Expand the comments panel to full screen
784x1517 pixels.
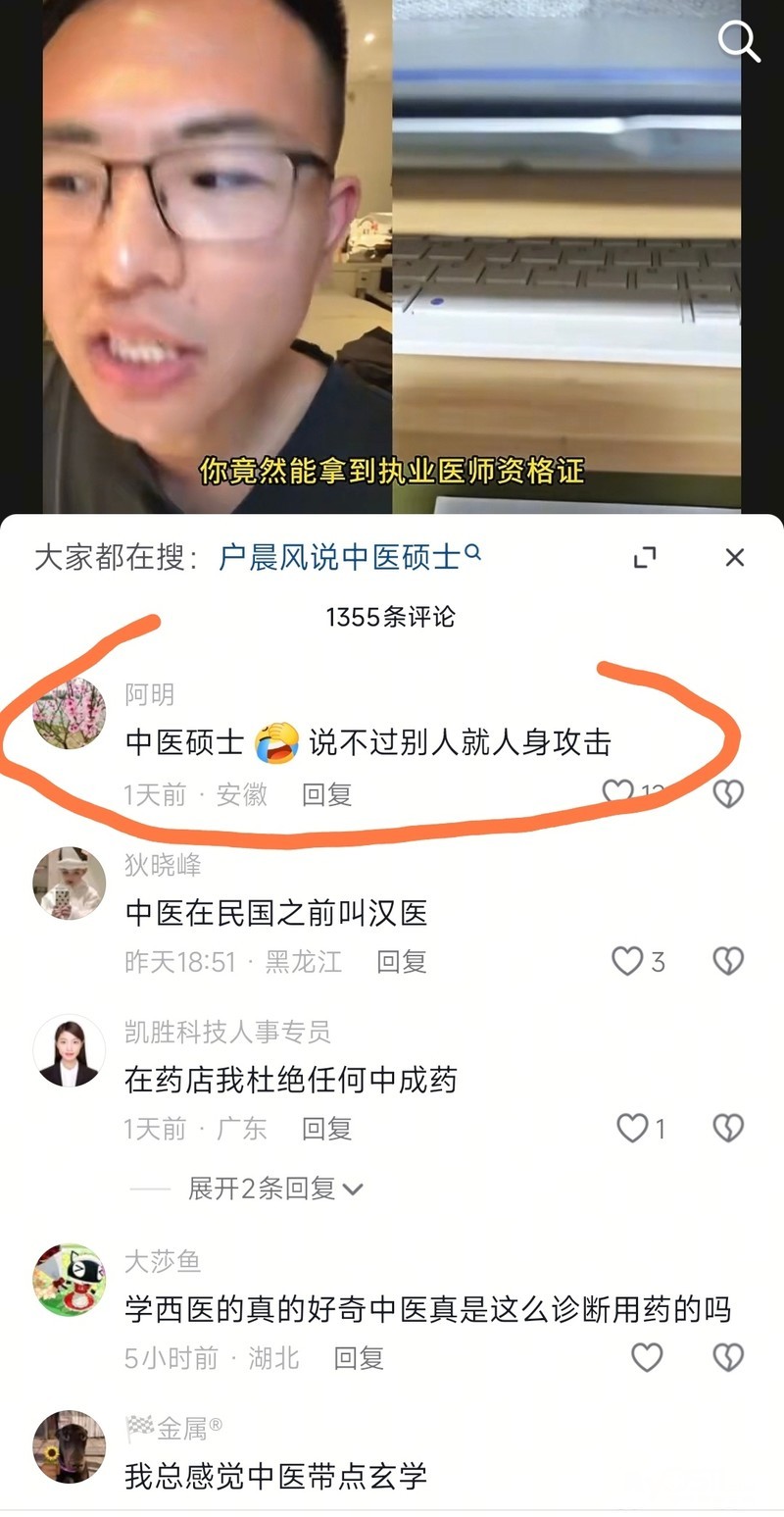tap(645, 558)
